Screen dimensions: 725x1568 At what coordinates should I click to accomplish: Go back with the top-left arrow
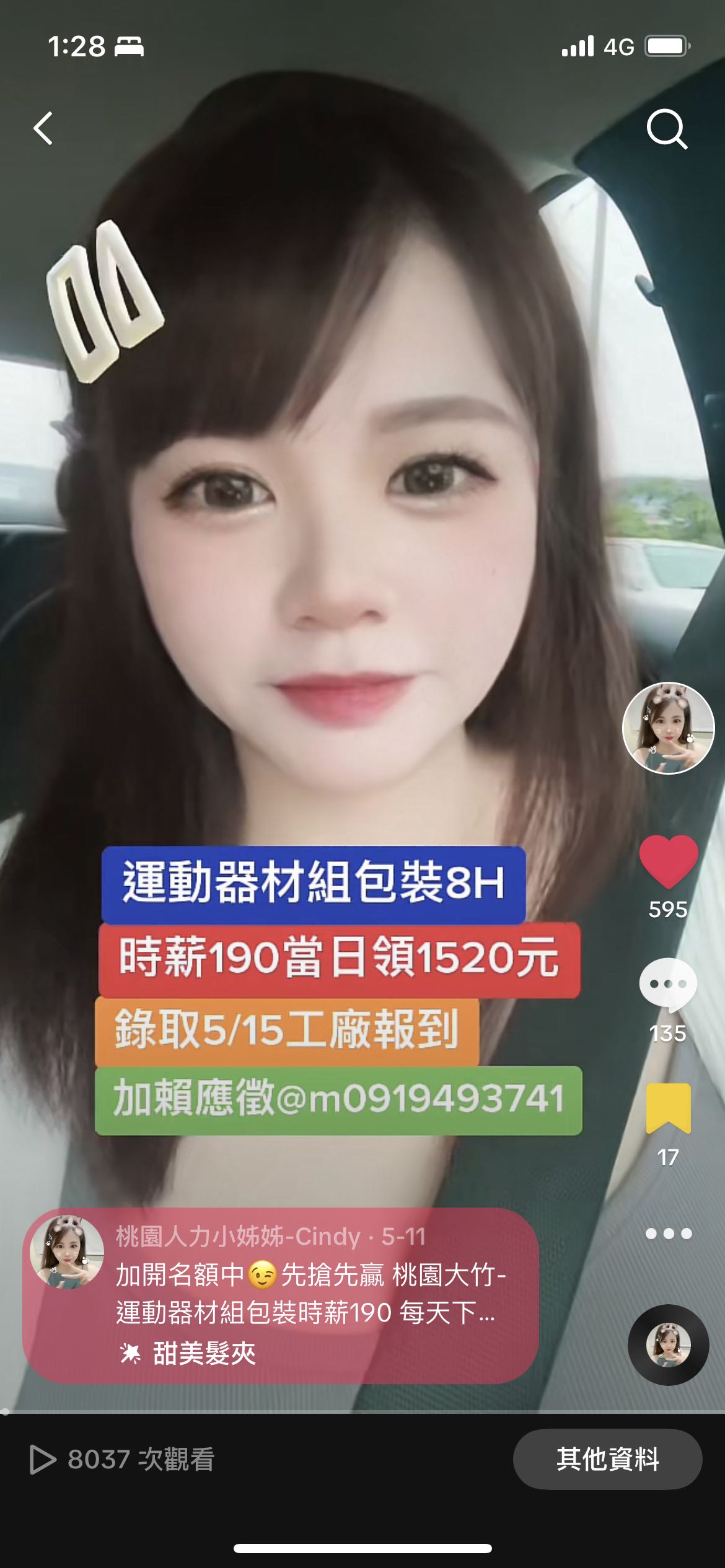[43, 129]
